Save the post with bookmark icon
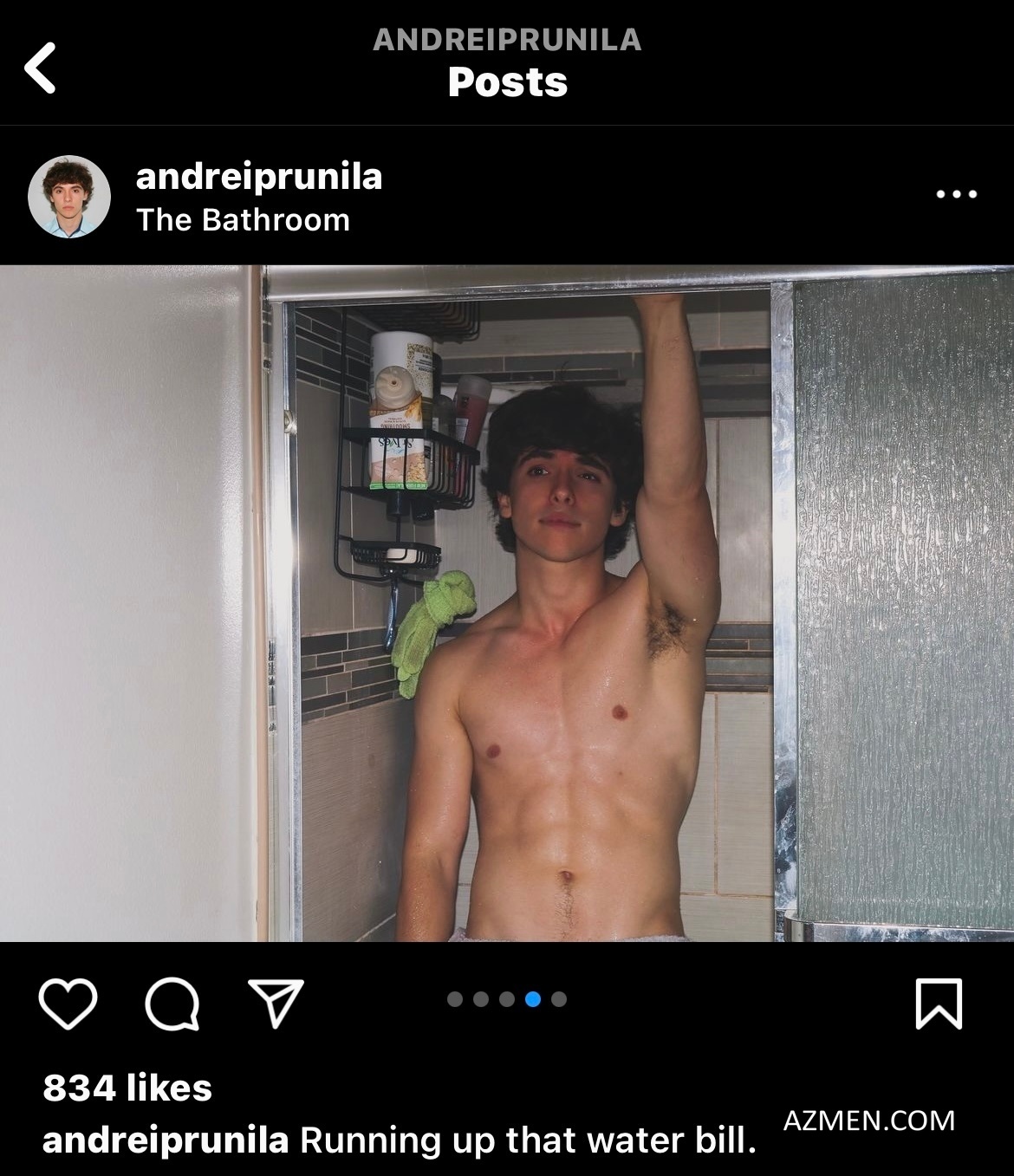The height and width of the screenshot is (1176, 1014). pos(939,1004)
